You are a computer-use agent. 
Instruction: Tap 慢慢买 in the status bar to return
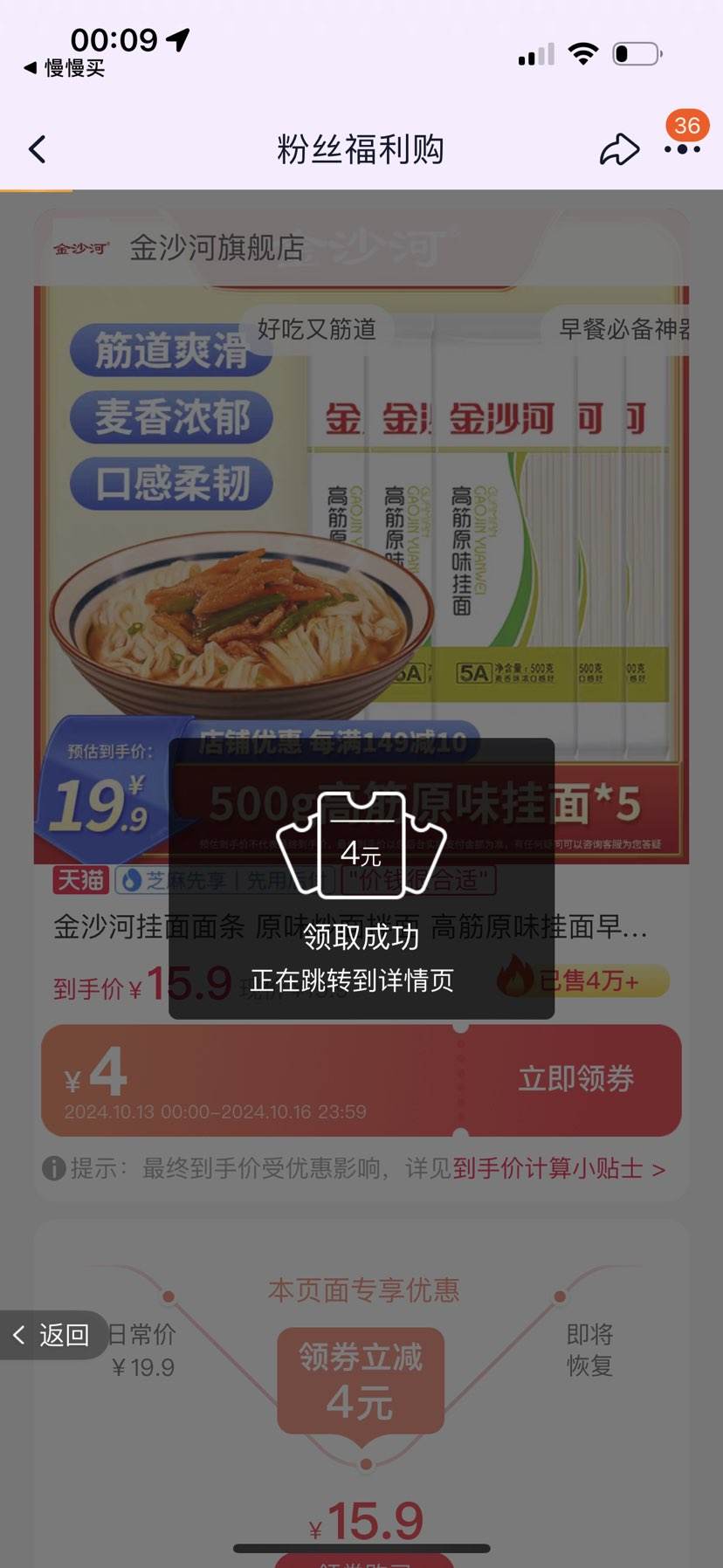click(61, 68)
